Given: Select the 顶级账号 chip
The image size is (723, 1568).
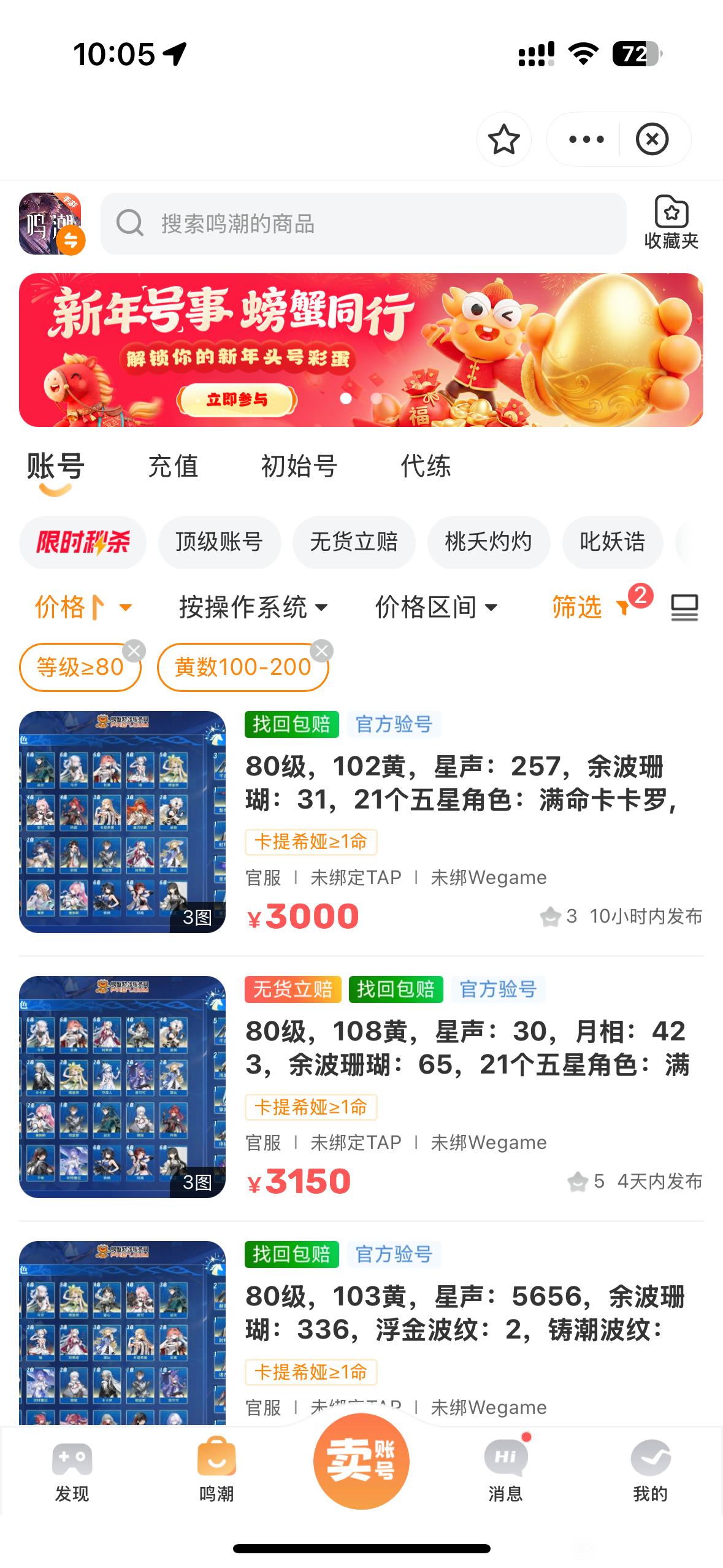Looking at the screenshot, I should pos(219,542).
